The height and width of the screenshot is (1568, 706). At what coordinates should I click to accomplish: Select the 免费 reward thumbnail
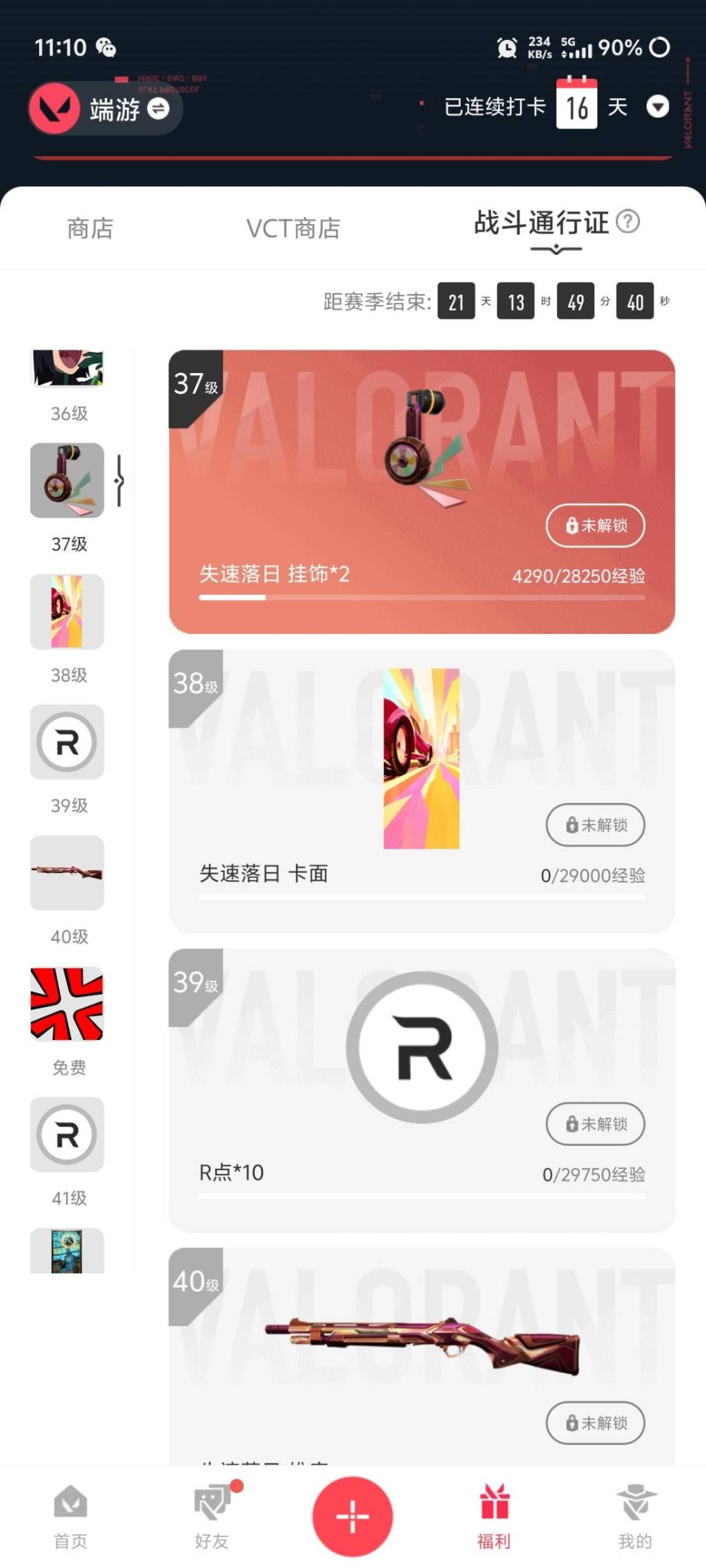[x=67, y=1004]
